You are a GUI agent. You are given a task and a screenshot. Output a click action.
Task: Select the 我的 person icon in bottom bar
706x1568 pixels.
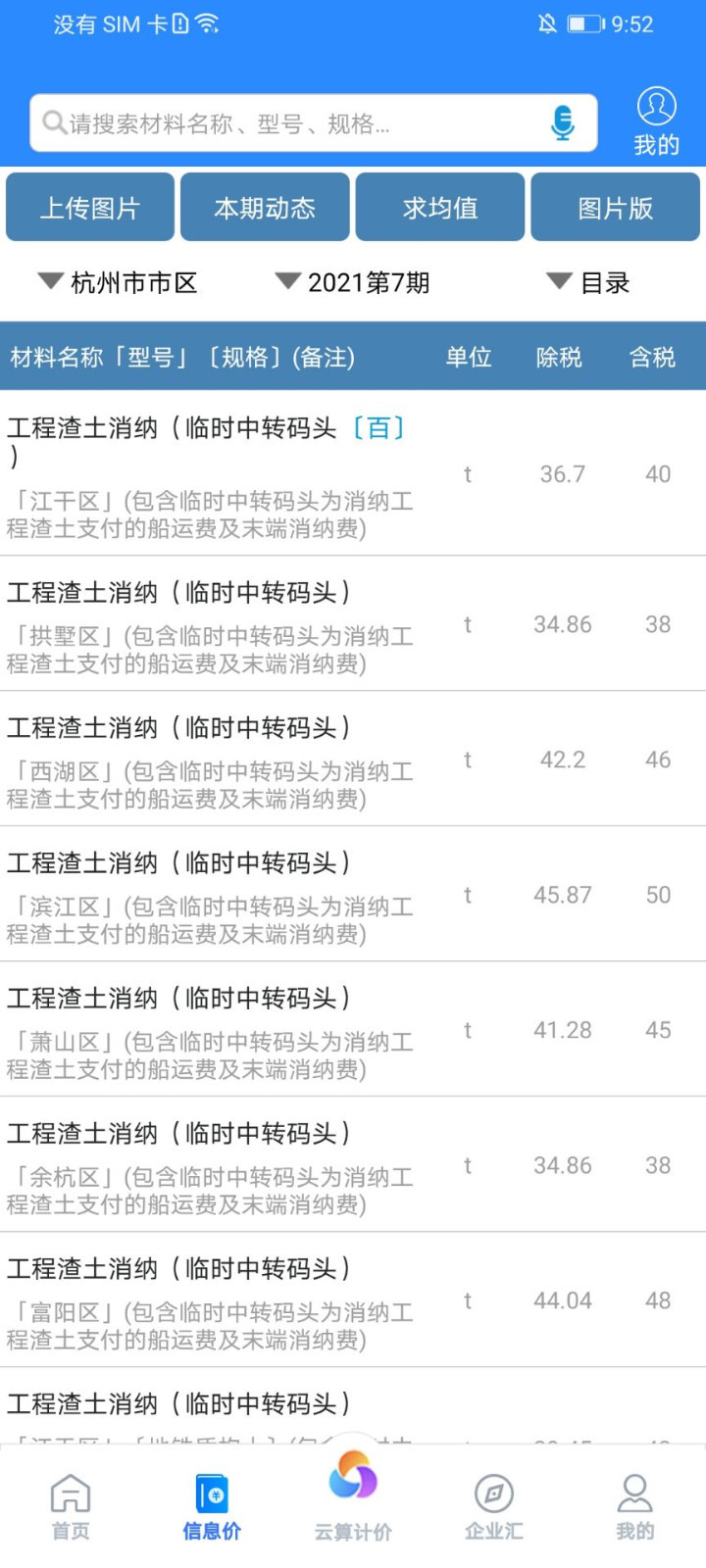point(634,1494)
